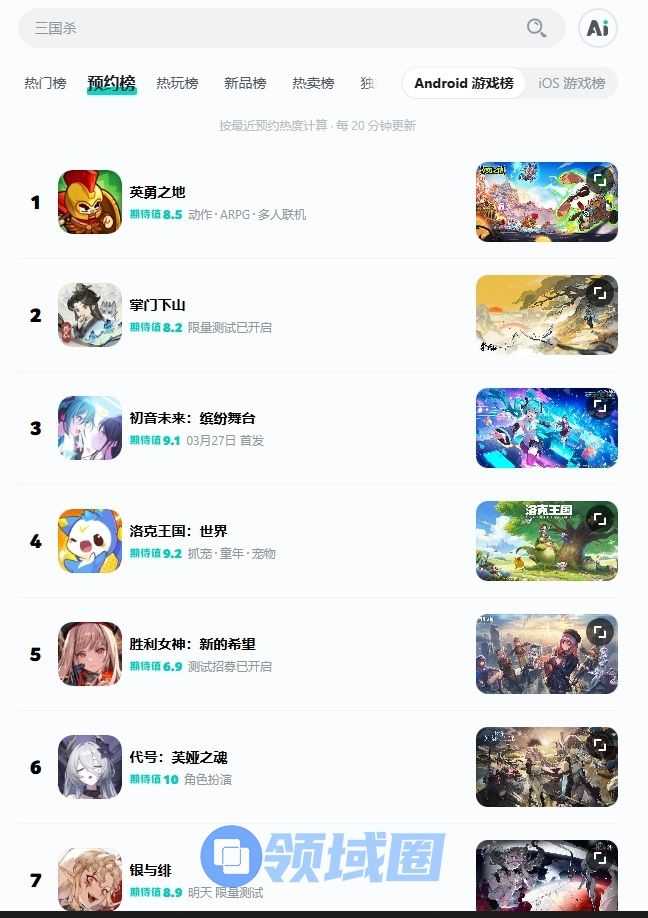Select the 热玩榜 tab
This screenshot has height=918, width=648.
[177, 83]
